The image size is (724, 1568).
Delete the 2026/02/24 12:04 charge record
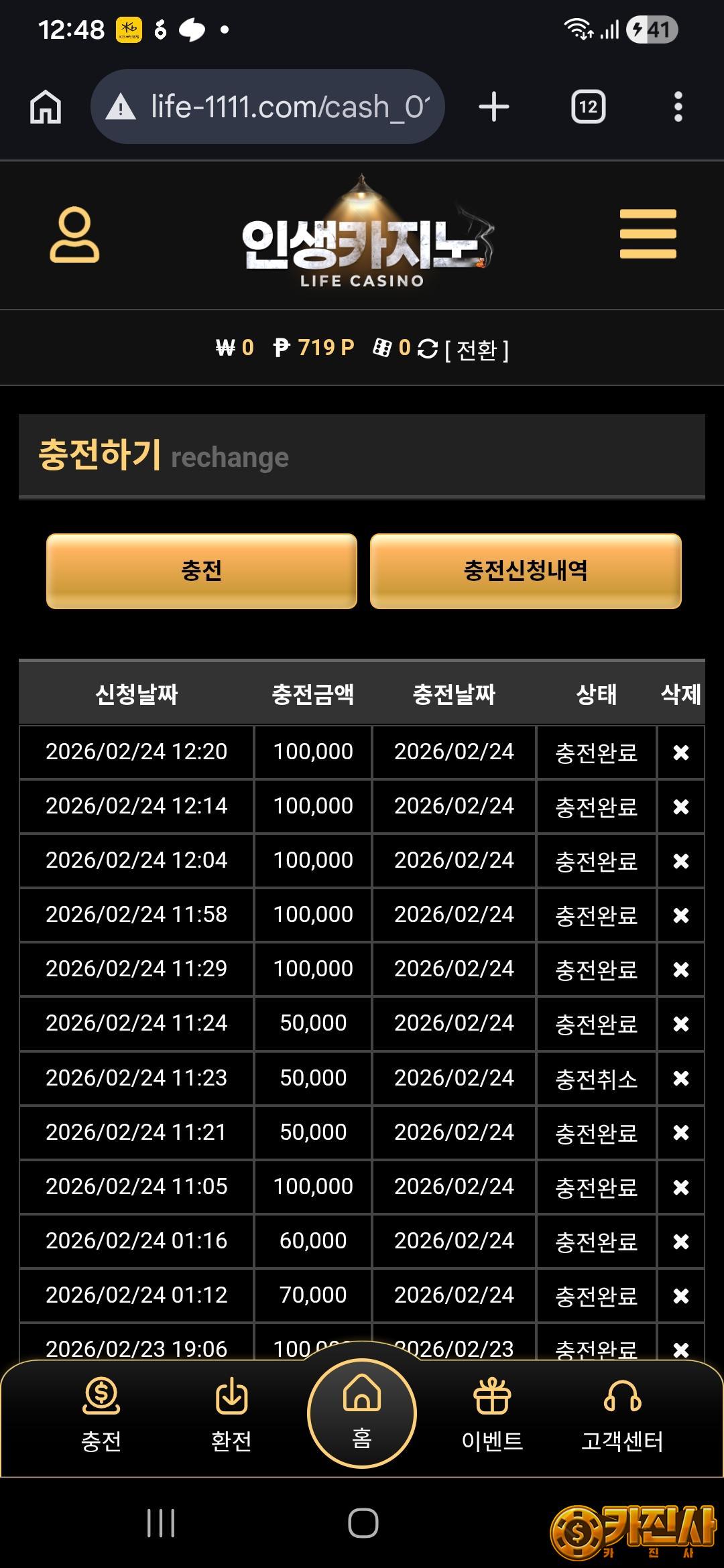(680, 861)
